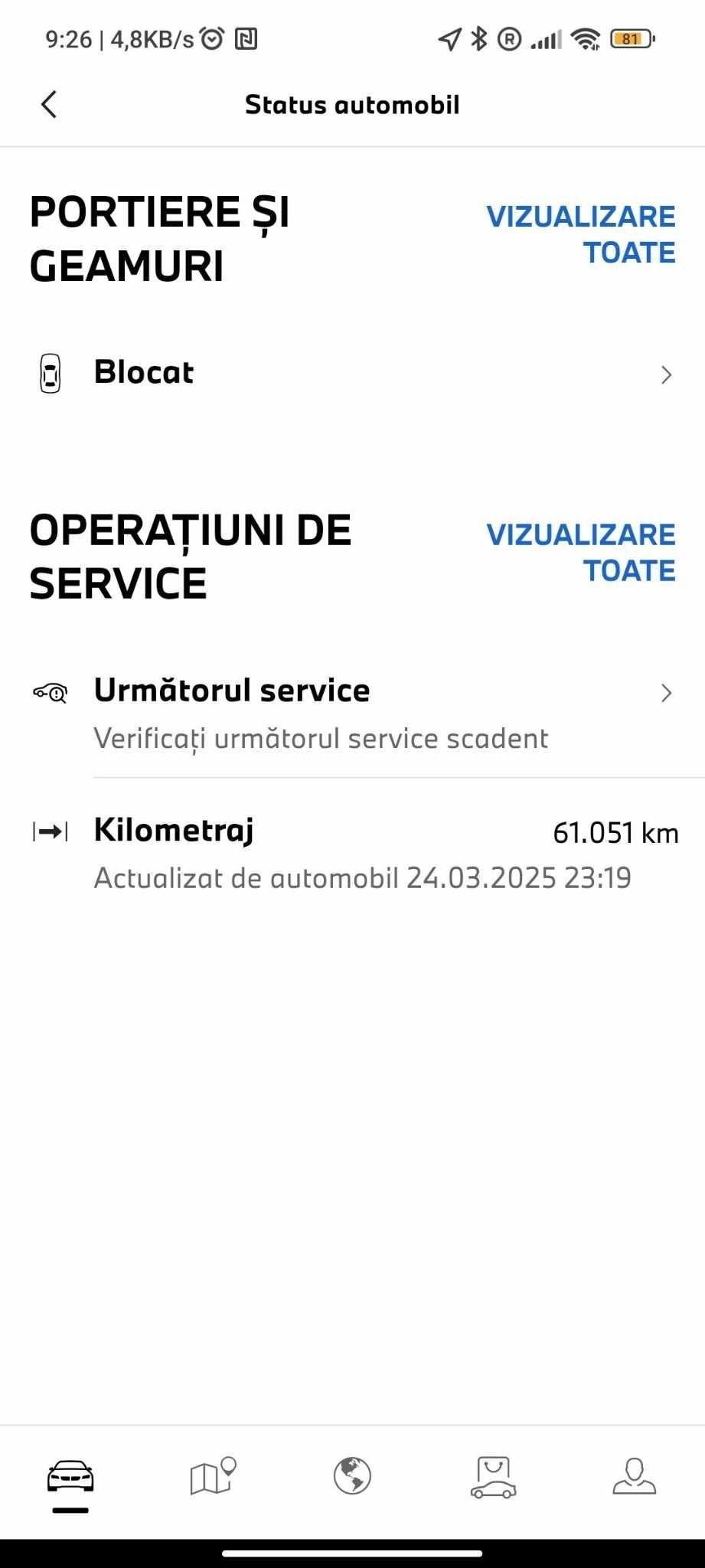Go back from Status automobil
The height and width of the screenshot is (1568, 705).
click(x=49, y=105)
